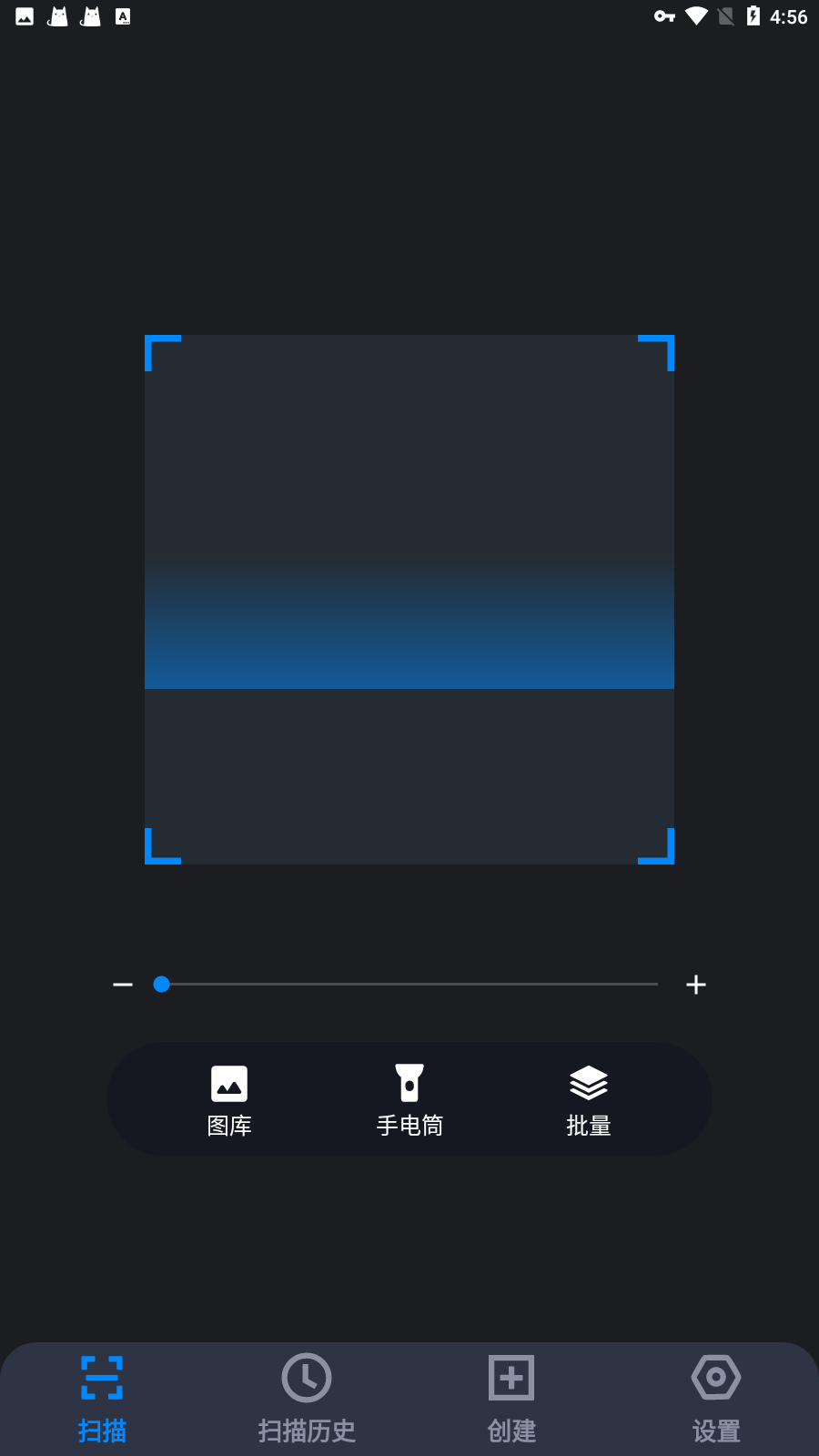Tap the minus icon to zoom out
The image size is (819, 1456).
[123, 985]
